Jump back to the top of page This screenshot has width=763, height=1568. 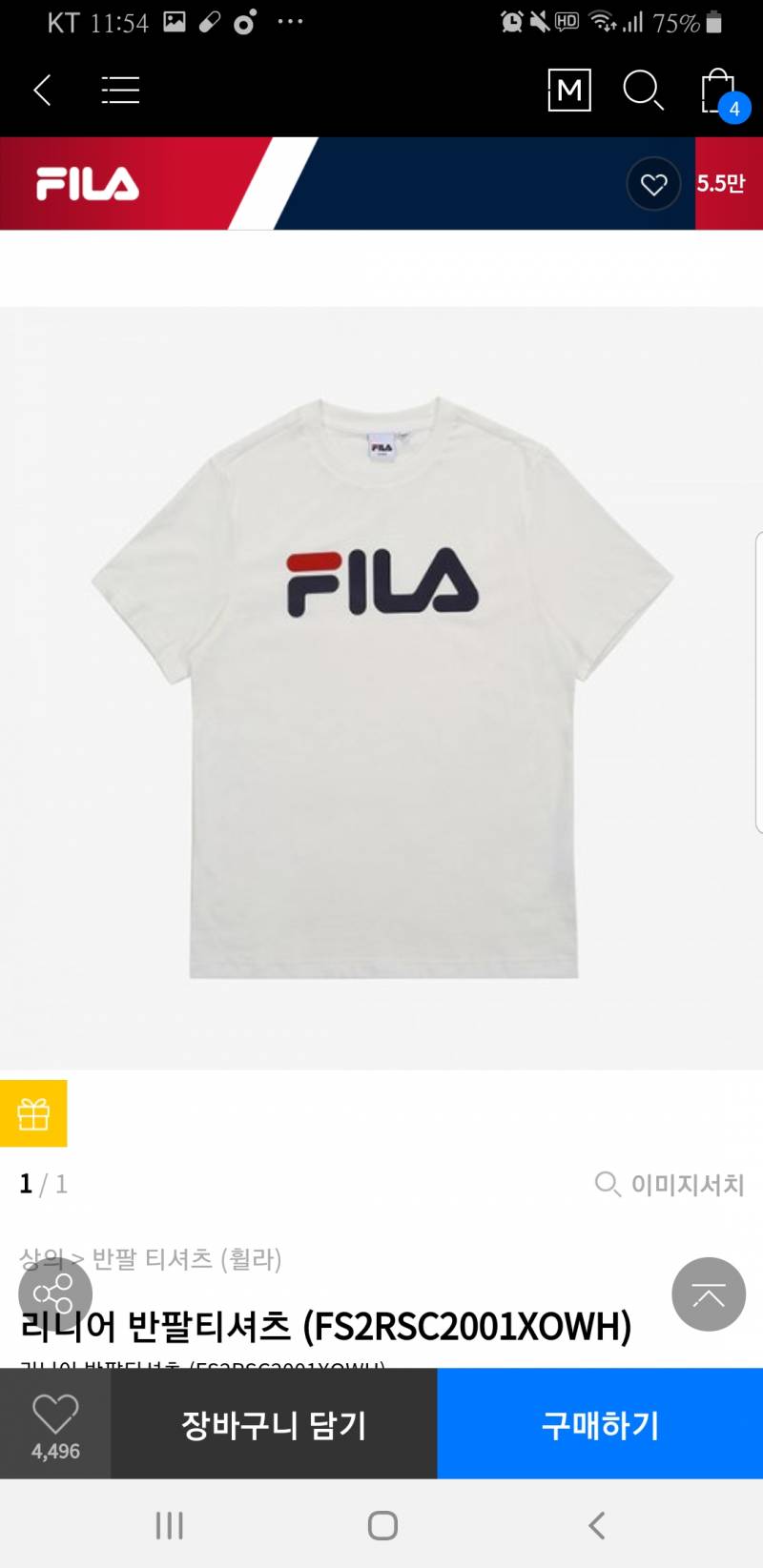[708, 1293]
